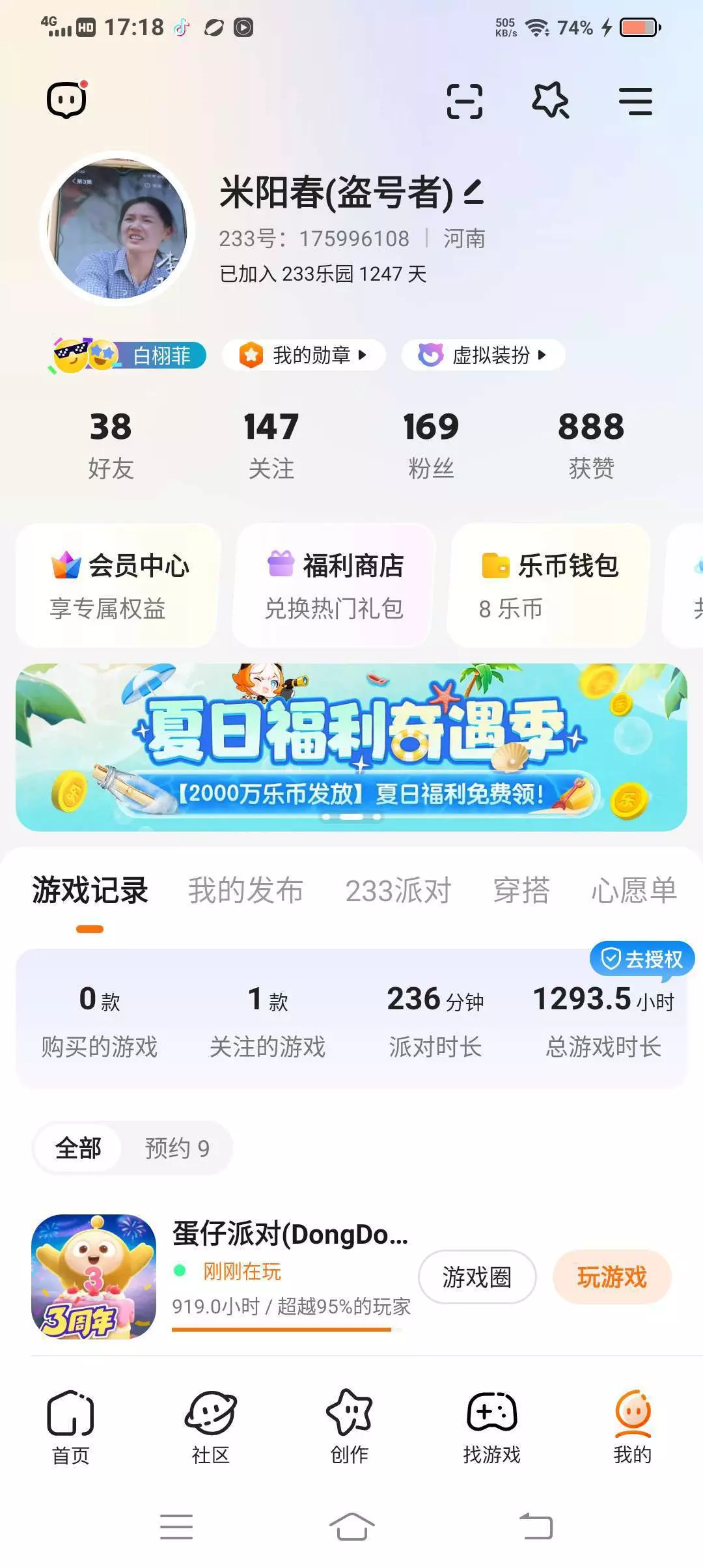Open 游戏圈 for 蛋仔派对
The width and height of the screenshot is (703, 1568).
point(477,1277)
